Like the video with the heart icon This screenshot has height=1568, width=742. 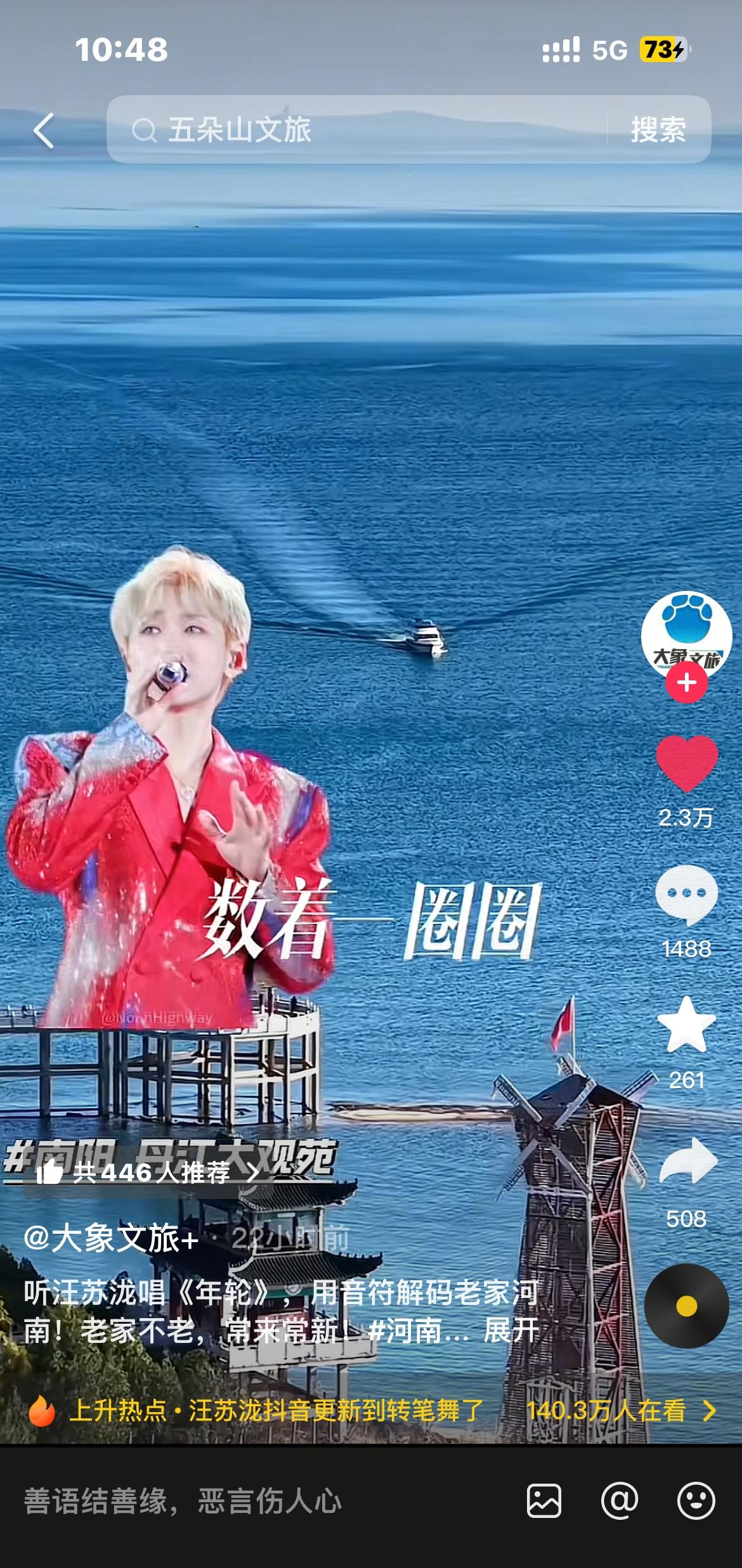(x=687, y=764)
